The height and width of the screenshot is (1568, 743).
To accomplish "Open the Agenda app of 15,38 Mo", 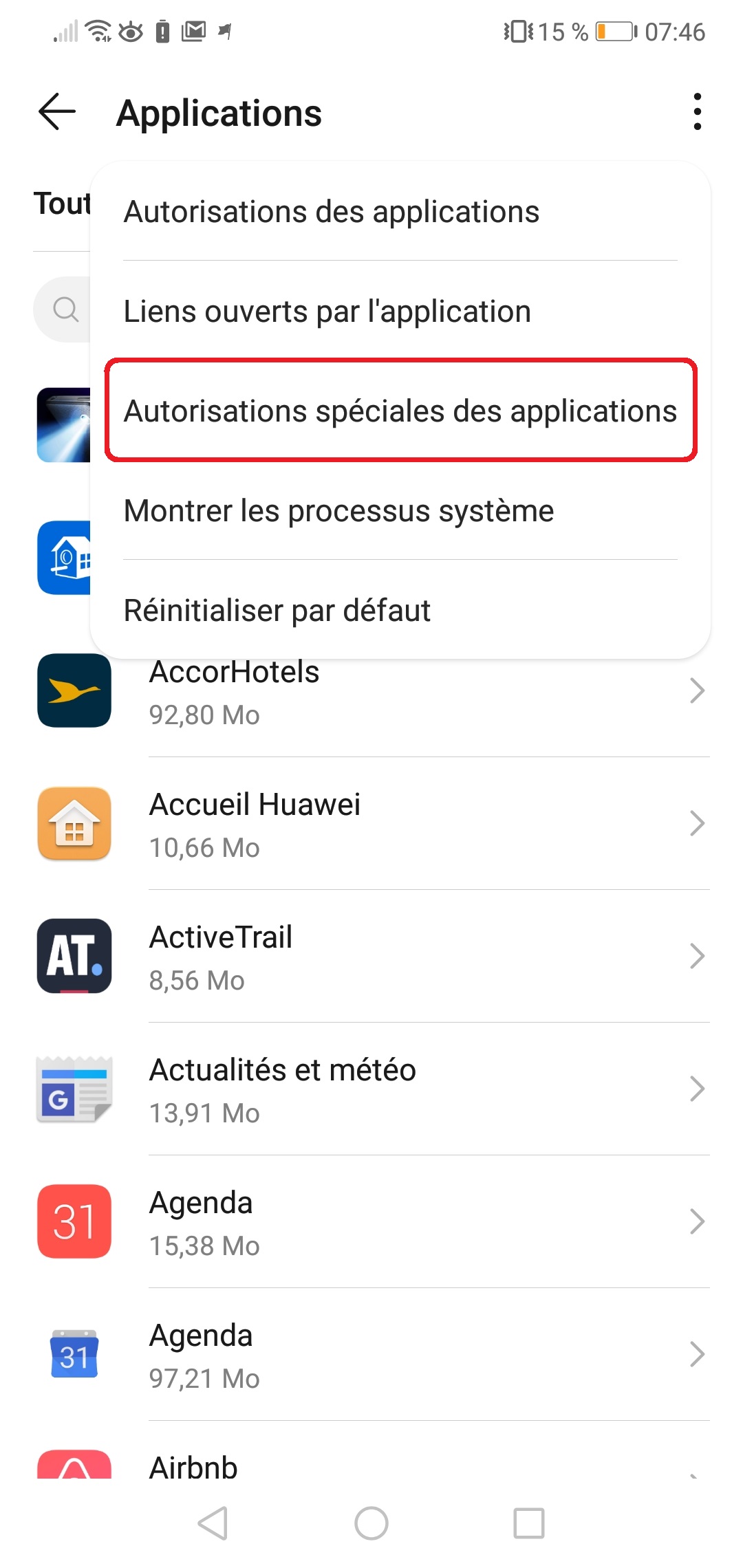I will point(371,1222).
